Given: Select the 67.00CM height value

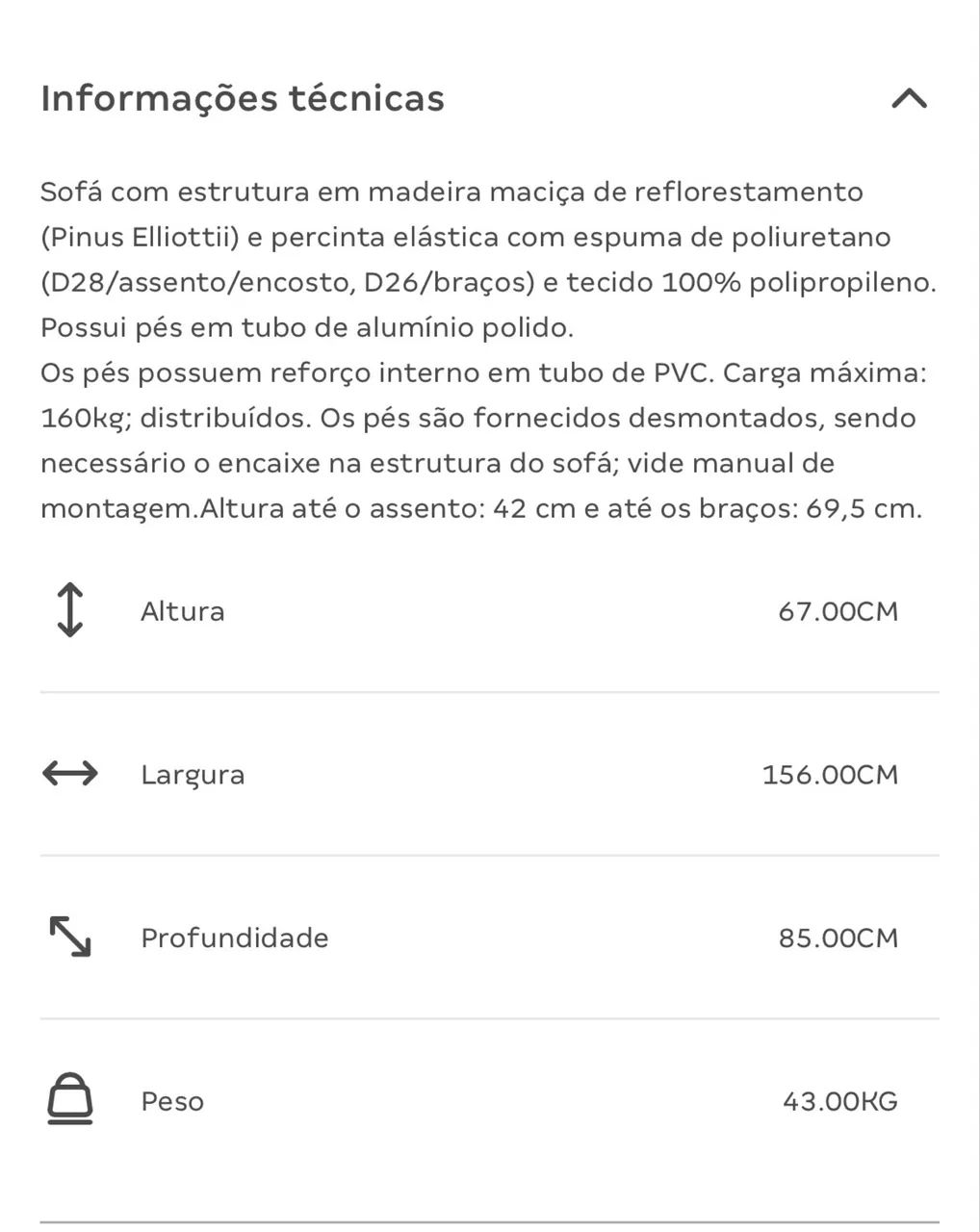Looking at the screenshot, I should pos(838,610).
